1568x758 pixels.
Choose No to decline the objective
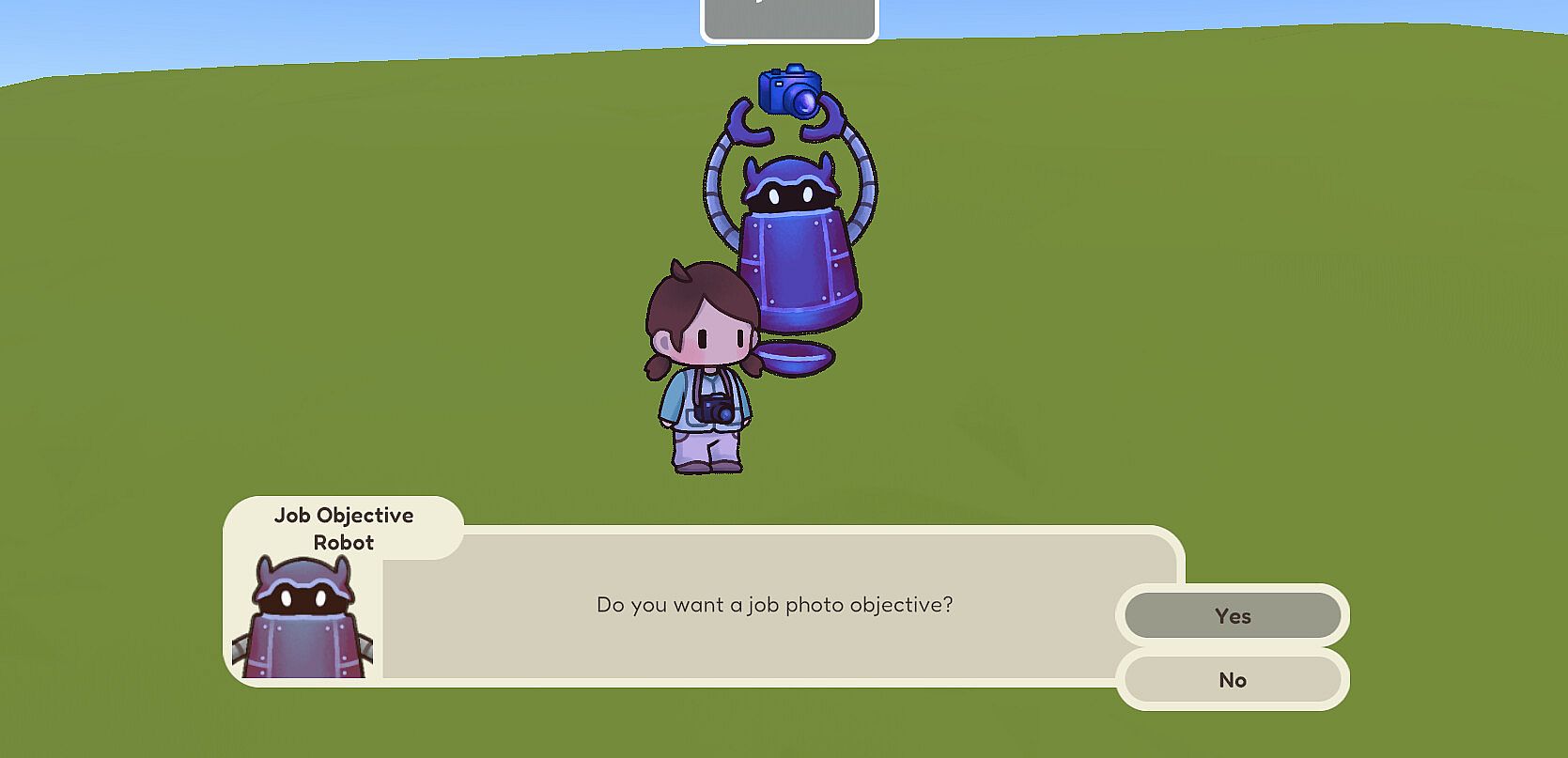(x=1232, y=680)
